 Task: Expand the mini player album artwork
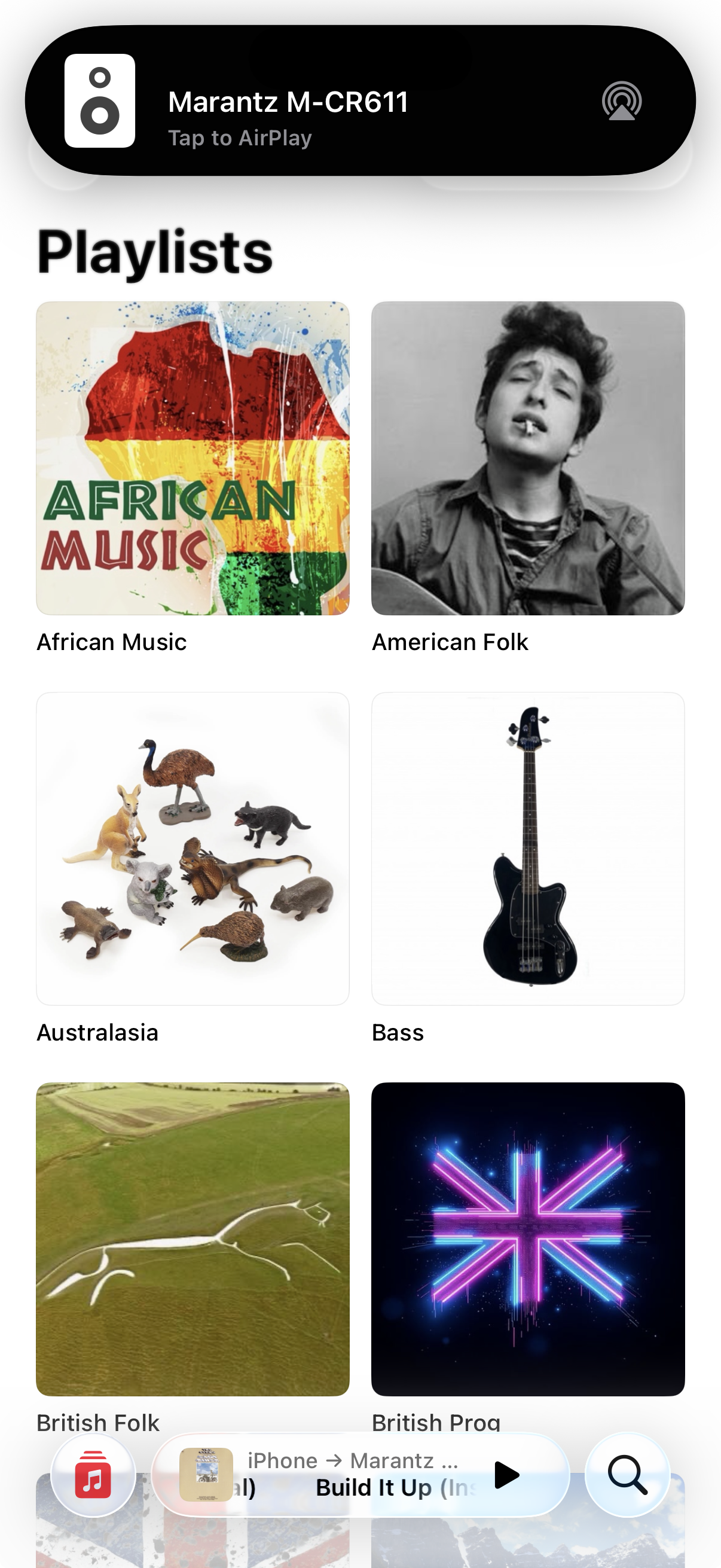(206, 1475)
